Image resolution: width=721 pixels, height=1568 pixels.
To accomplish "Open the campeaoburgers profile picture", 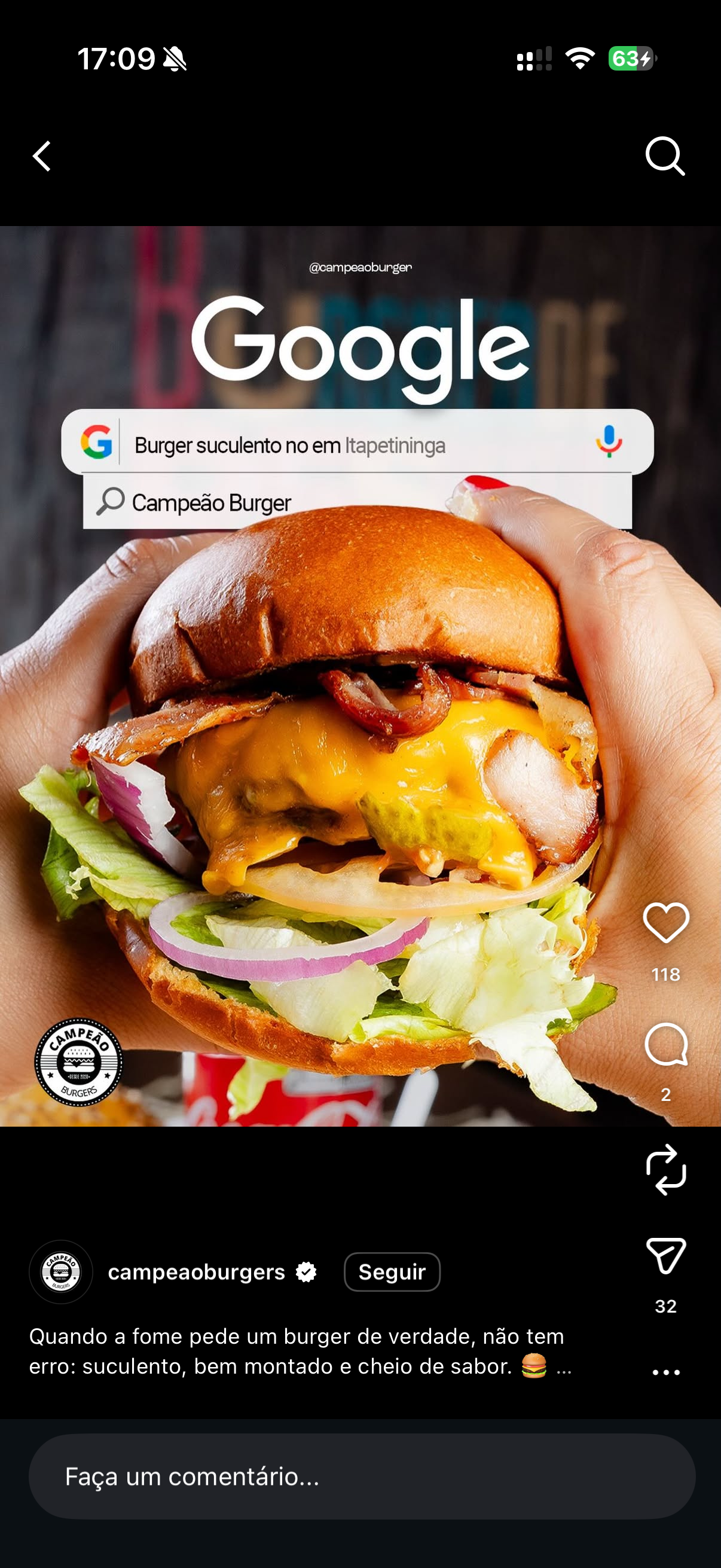I will point(61,1271).
